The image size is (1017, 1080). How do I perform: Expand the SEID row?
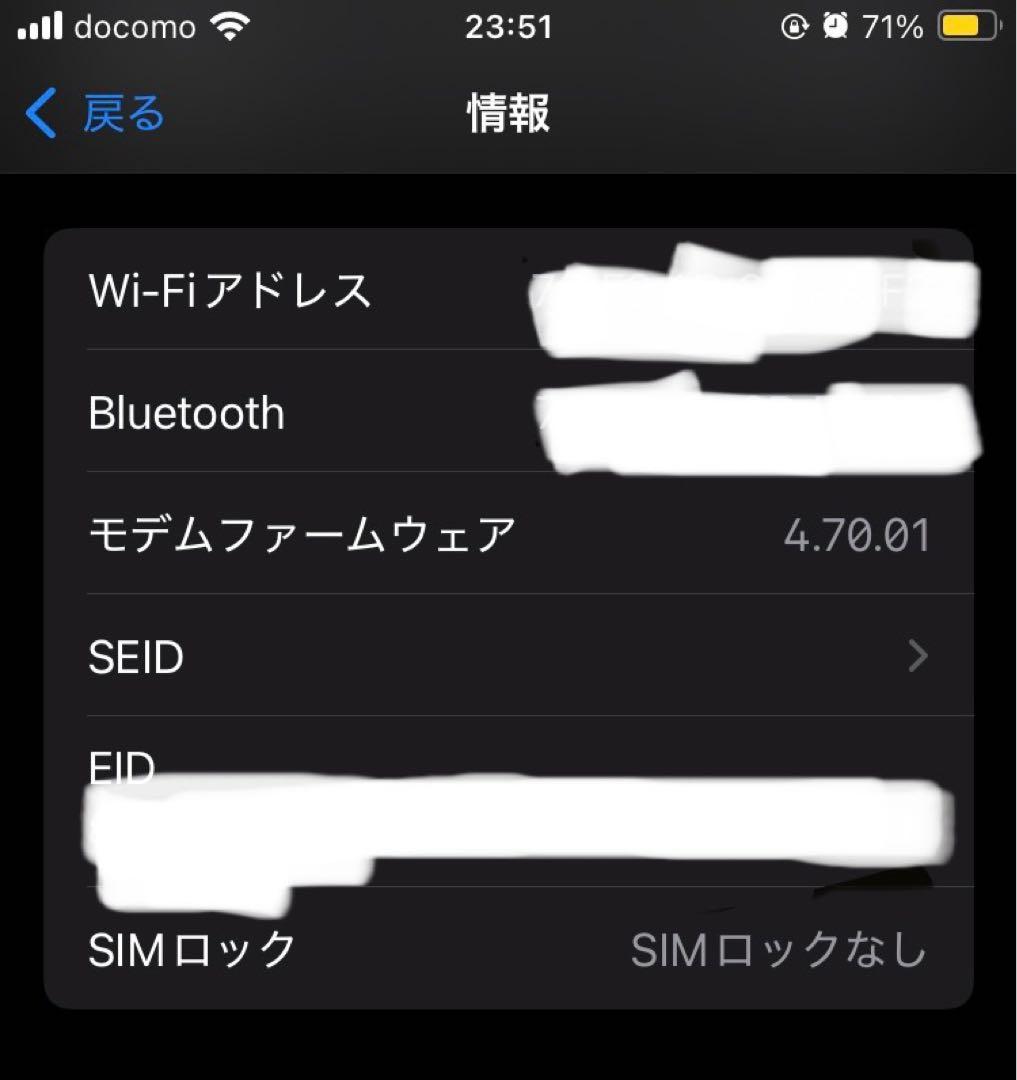500,657
